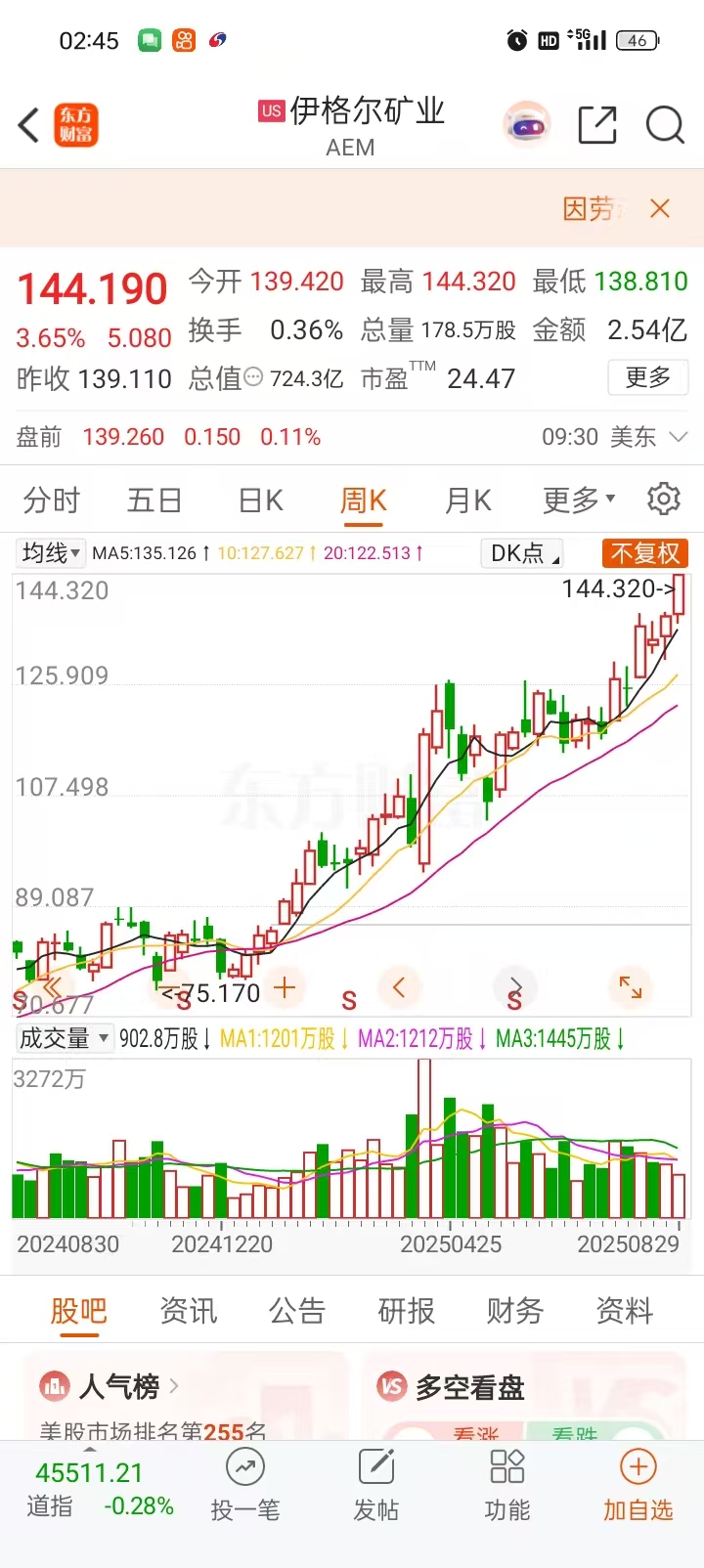The width and height of the screenshot is (704, 1568).
Task: Expand the 均线 indicator dropdown
Action: pyautogui.click(x=51, y=553)
